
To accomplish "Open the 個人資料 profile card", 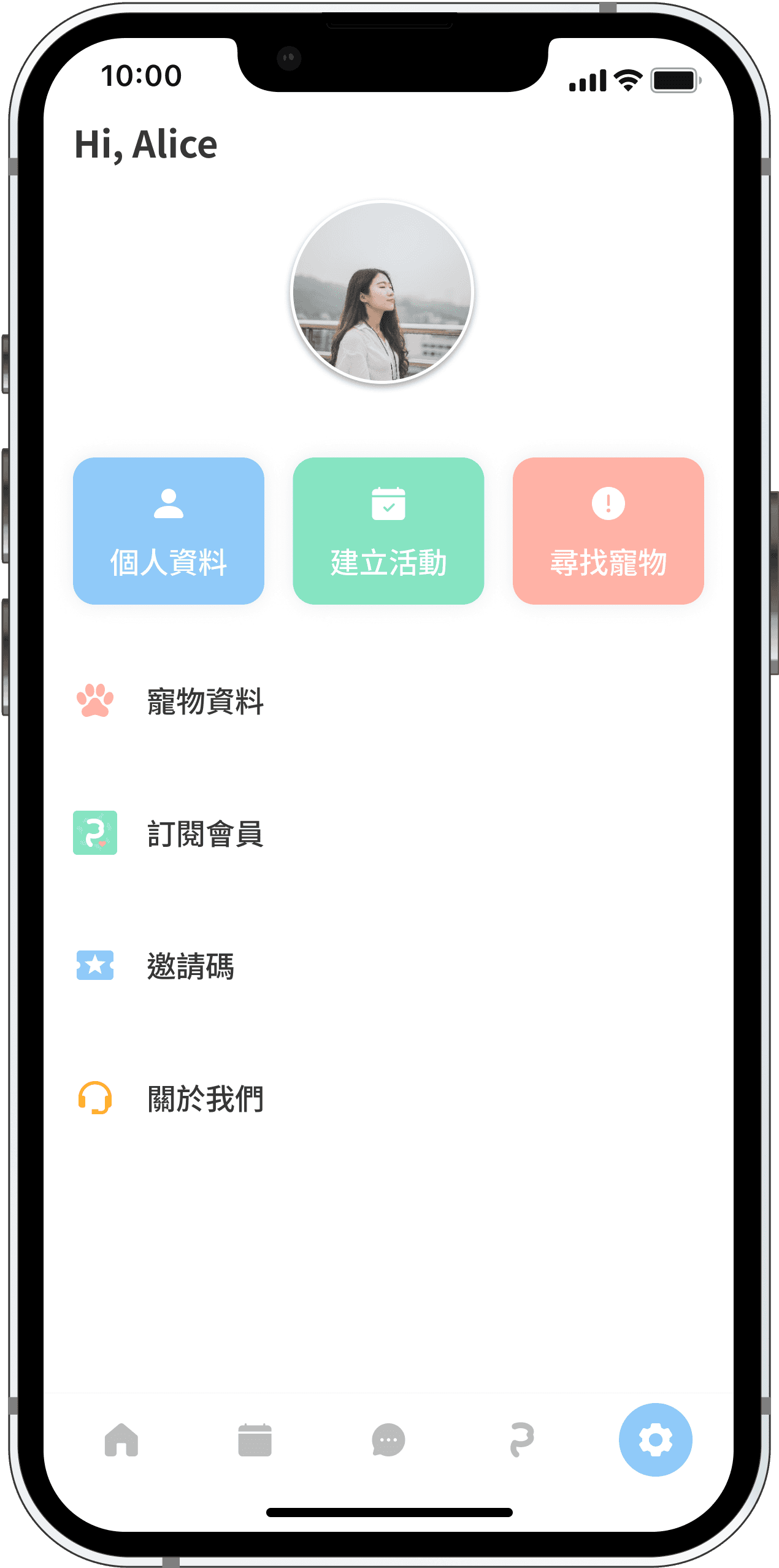I will [x=169, y=531].
